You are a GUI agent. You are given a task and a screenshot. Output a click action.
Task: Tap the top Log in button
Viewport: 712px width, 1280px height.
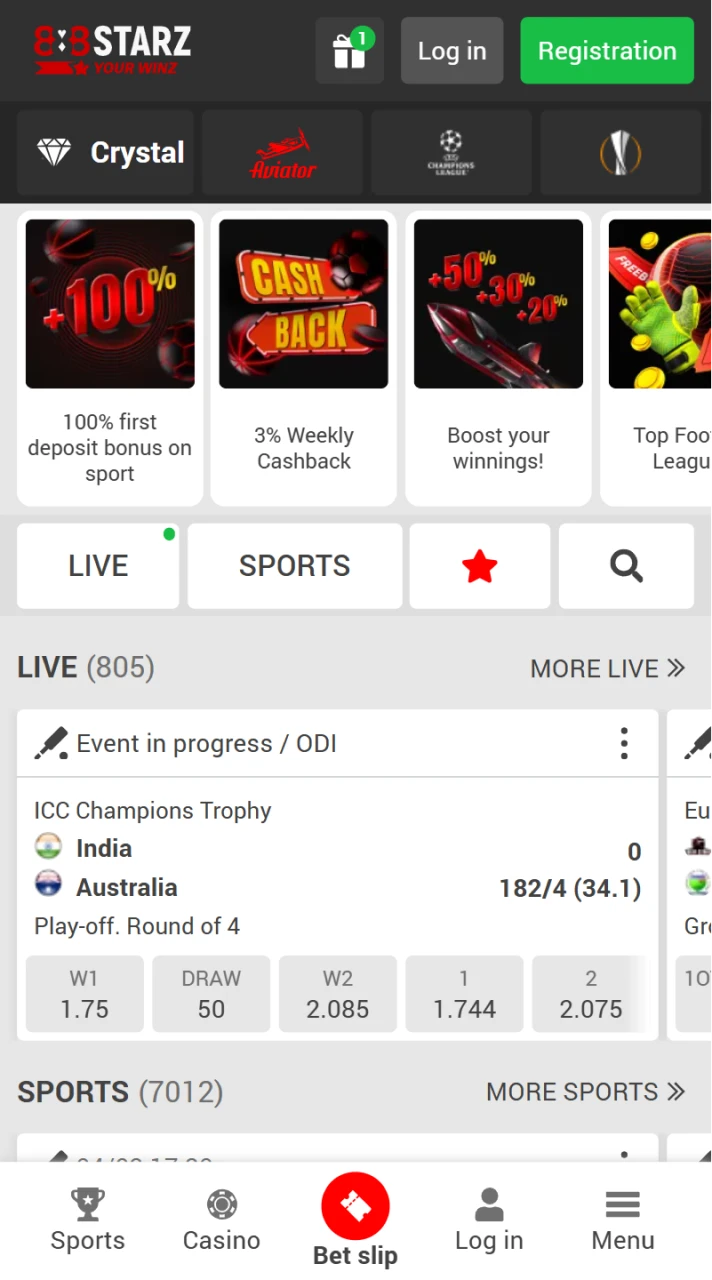452,51
